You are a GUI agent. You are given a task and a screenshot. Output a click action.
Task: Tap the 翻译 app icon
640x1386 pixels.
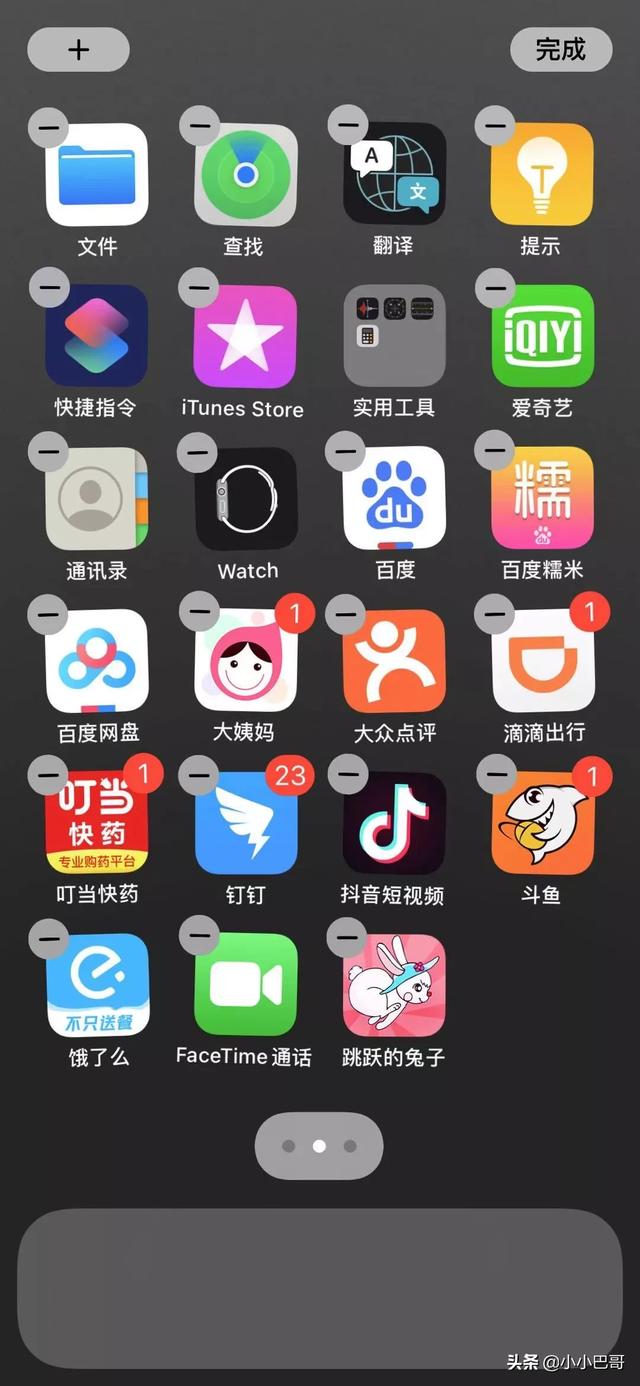[394, 175]
